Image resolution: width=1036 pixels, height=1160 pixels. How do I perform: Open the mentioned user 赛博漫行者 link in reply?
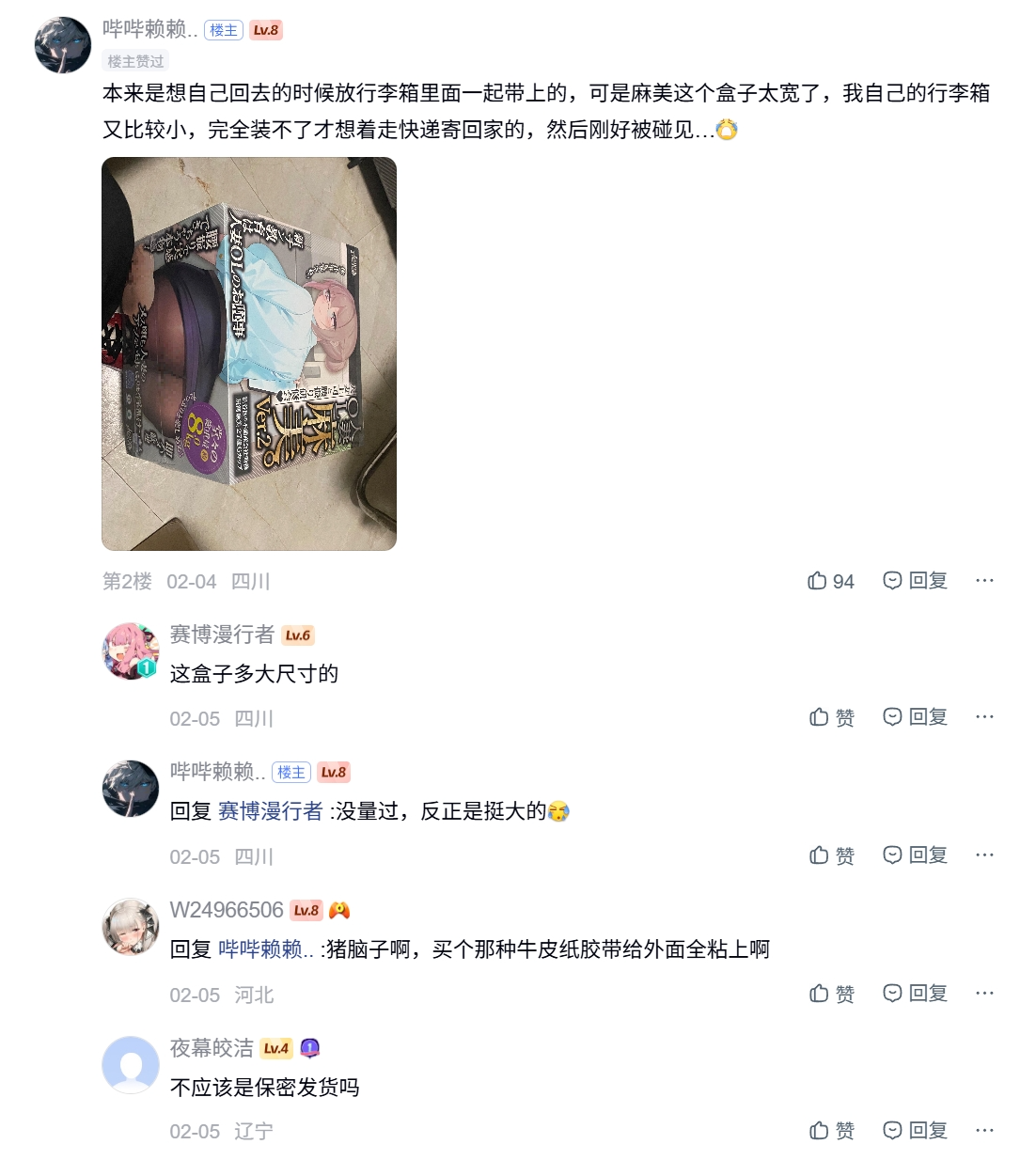[x=271, y=811]
